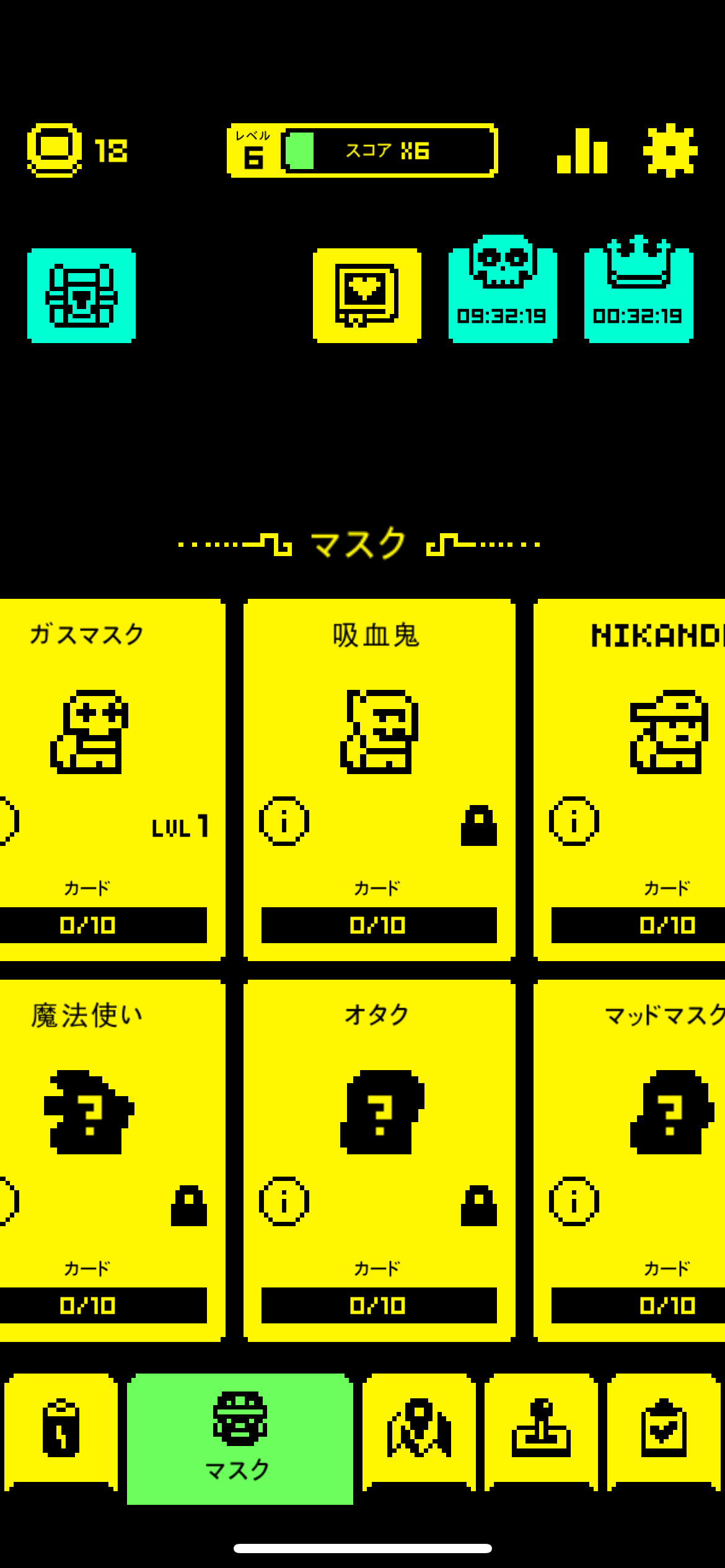Switch to the マスク tab
The width and height of the screenshot is (725, 1568).
tap(240, 1439)
